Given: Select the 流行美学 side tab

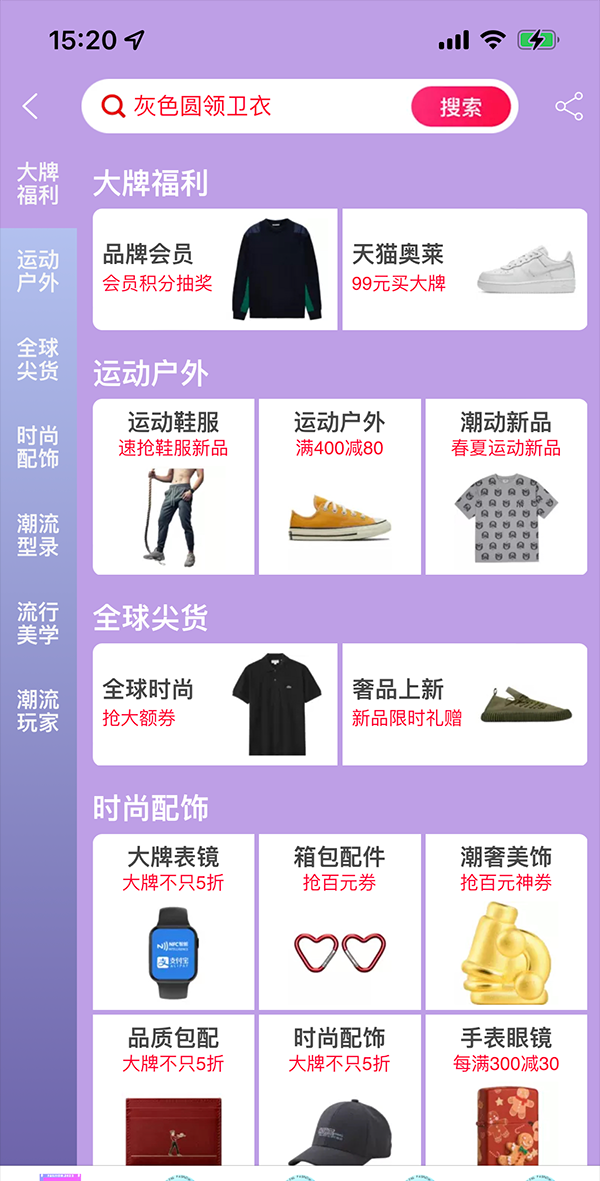Looking at the screenshot, I should (38, 622).
